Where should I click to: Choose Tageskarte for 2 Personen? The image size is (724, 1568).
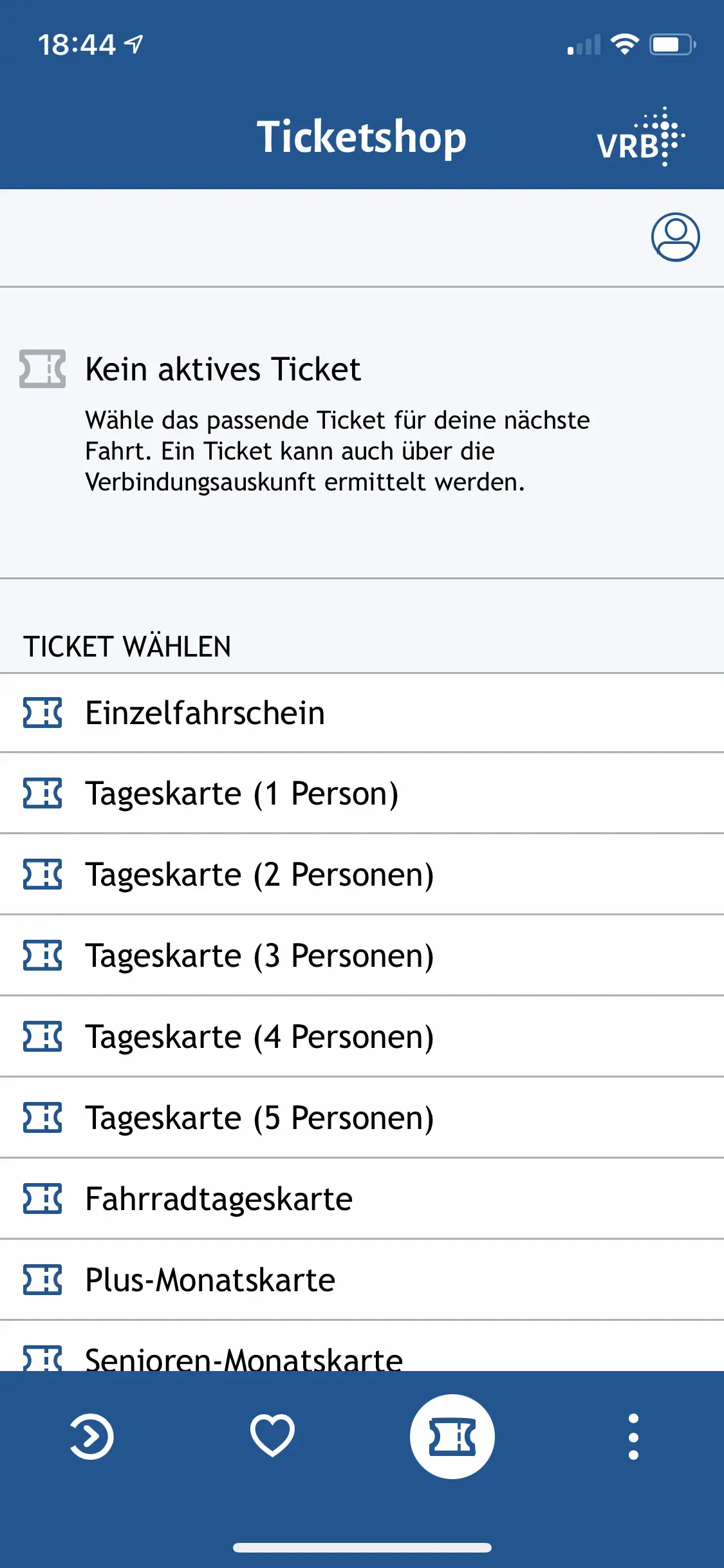(x=261, y=874)
